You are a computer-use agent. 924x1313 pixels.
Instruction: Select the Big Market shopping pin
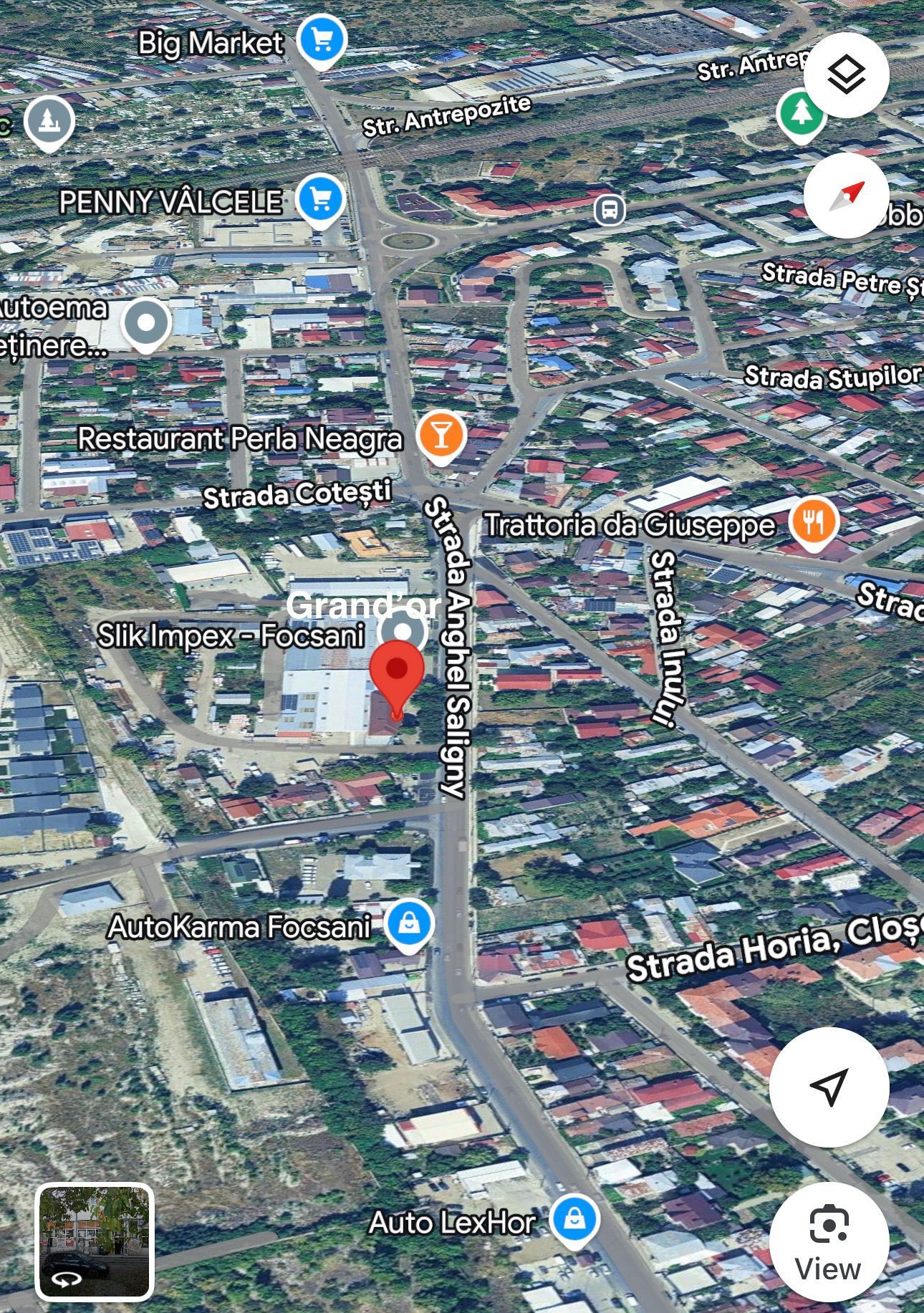pos(322,41)
